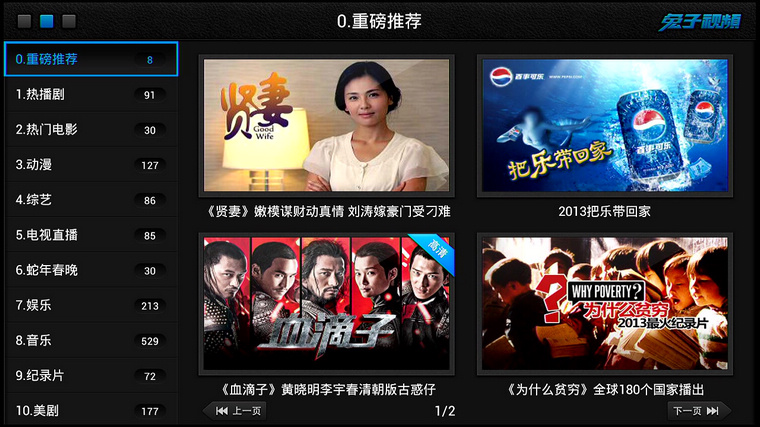Viewport: 760px width, 427px height.
Task: Tap the blue square in top bar
Action: [x=46, y=21]
